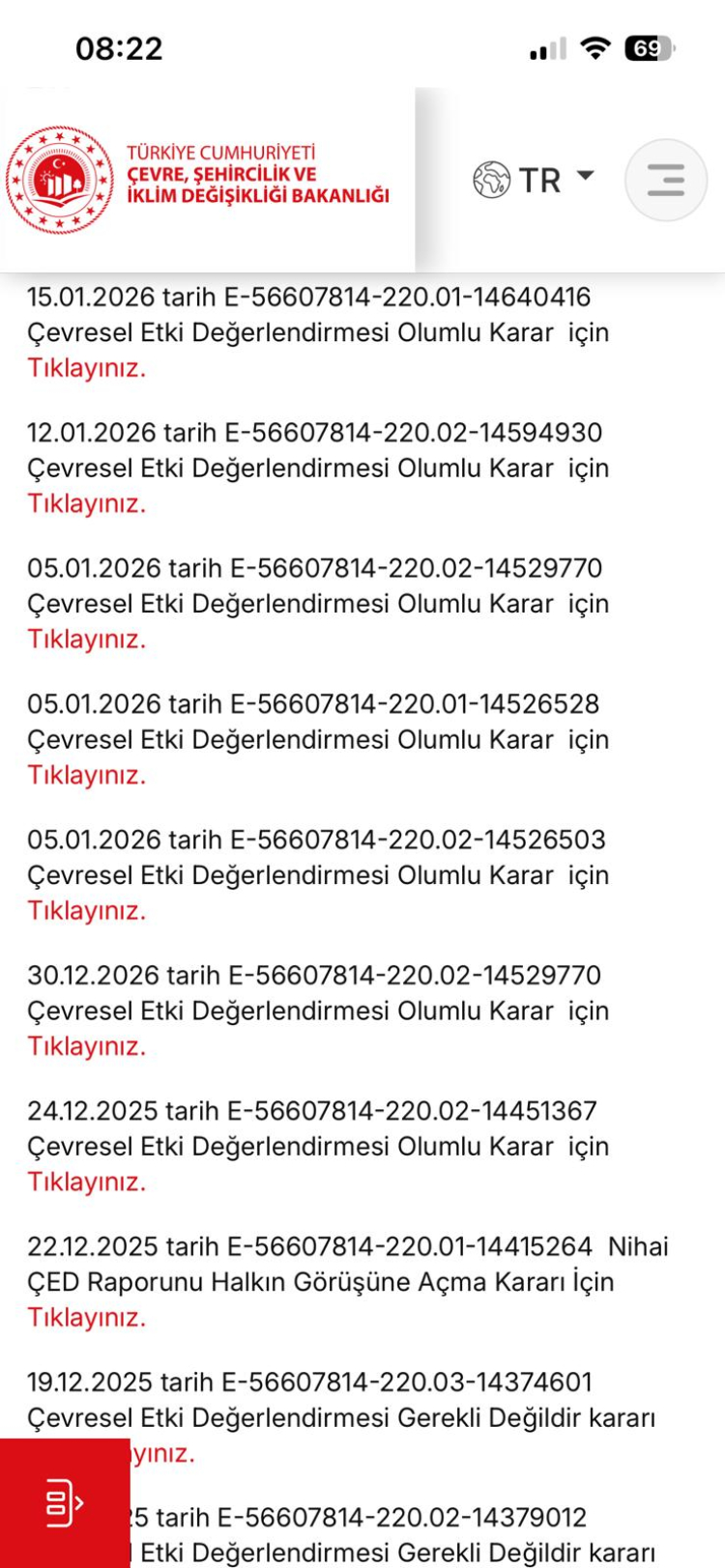This screenshot has width=725, height=1568.
Task: Open the Tıklayınız link for decision 14594930
Action: (x=86, y=503)
